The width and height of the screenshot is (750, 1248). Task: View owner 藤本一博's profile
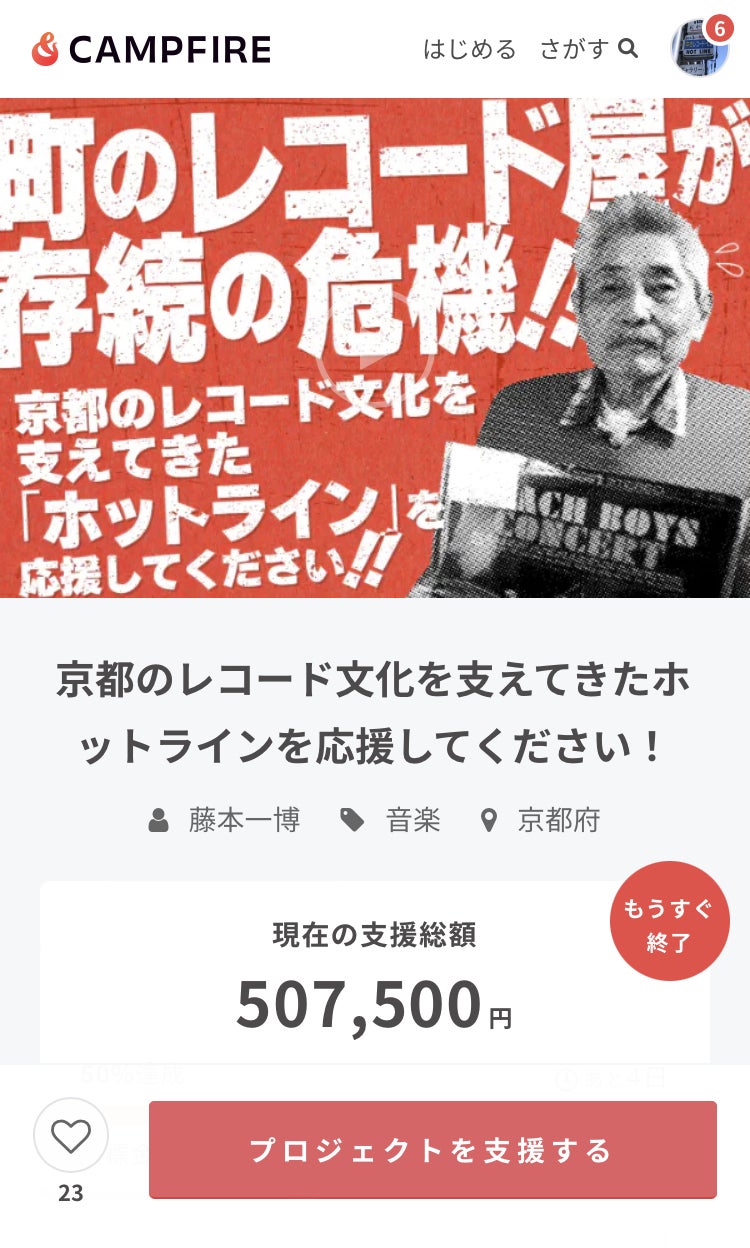(243, 821)
